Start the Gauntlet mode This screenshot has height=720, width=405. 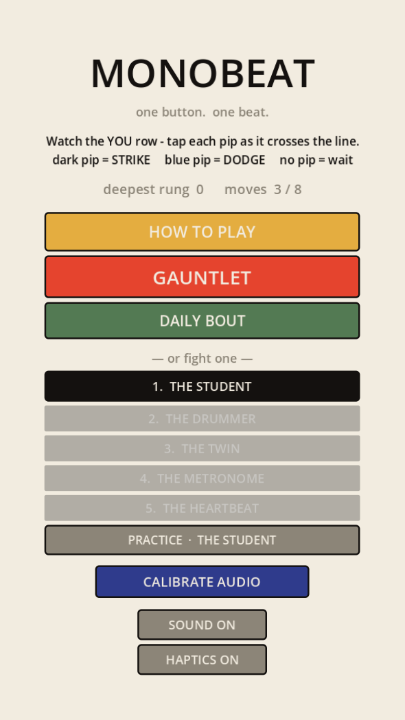[x=202, y=277]
